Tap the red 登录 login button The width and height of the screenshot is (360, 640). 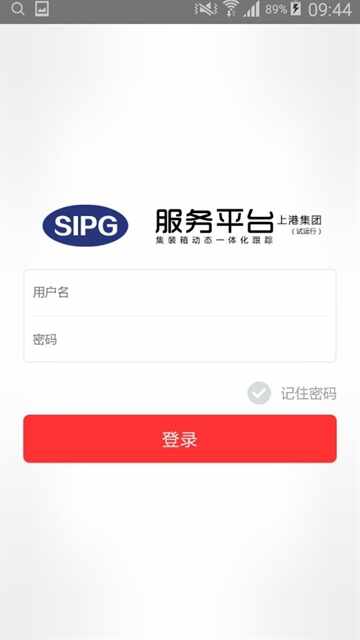[180, 439]
